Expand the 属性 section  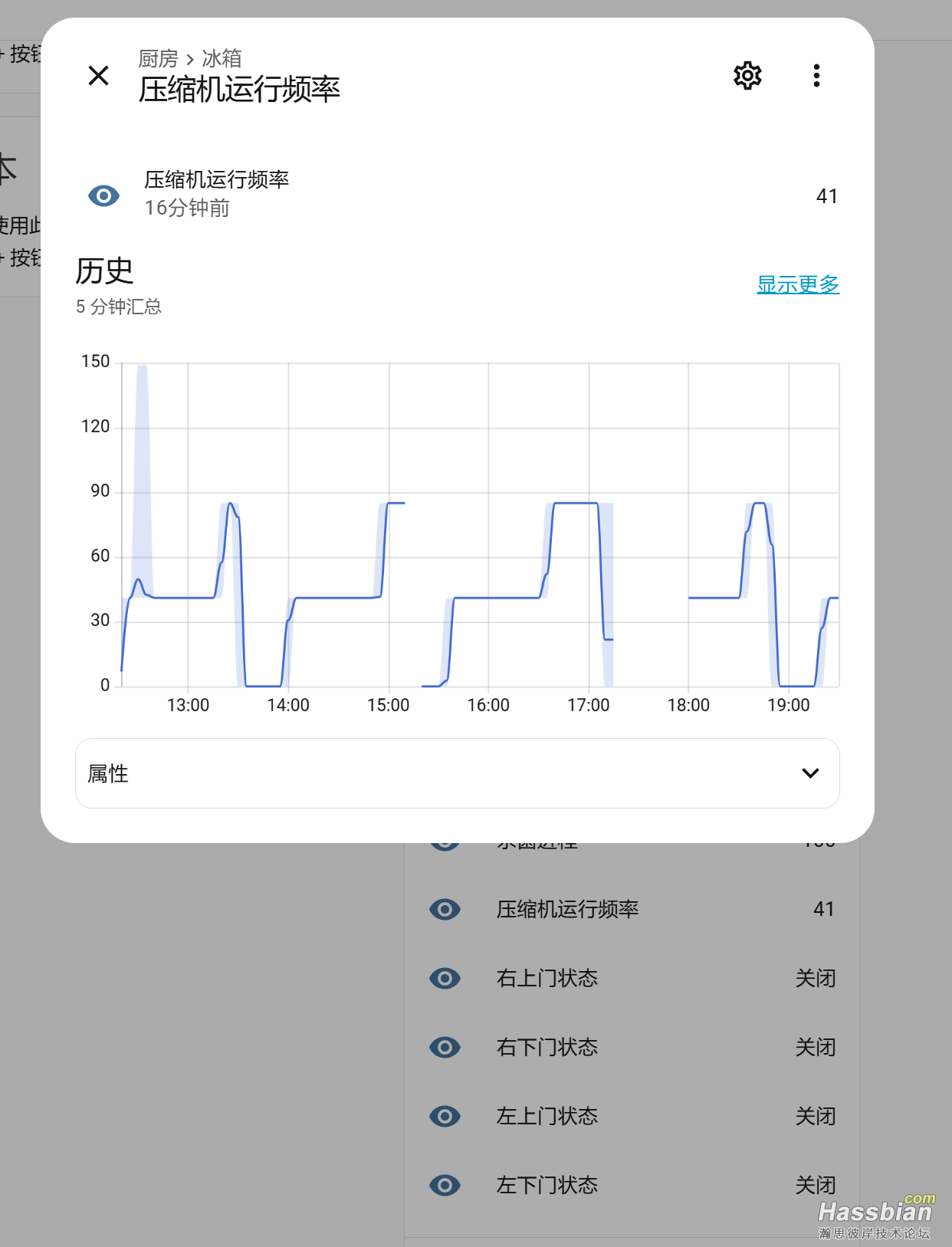(x=457, y=773)
